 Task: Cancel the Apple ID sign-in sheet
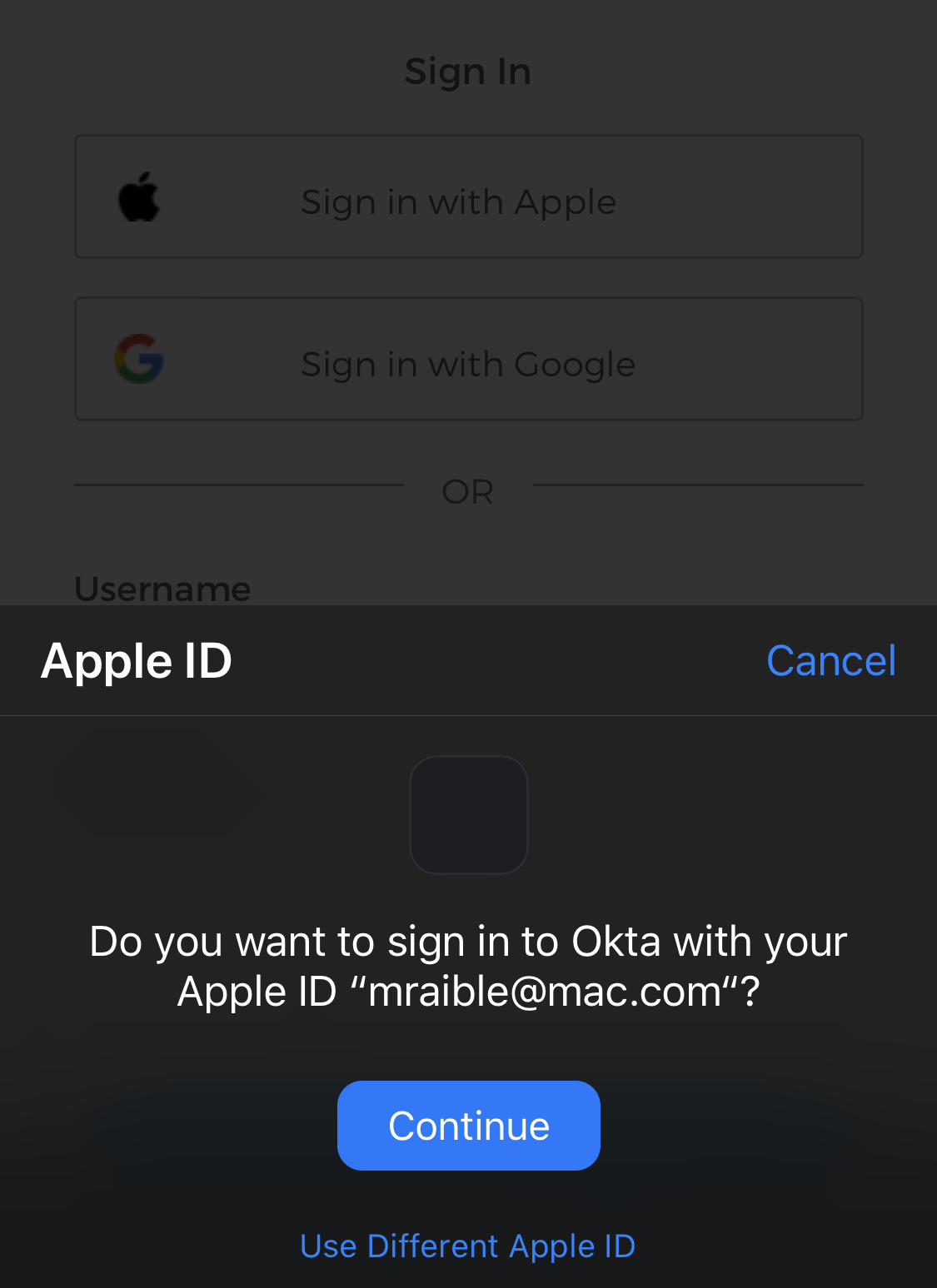(x=830, y=661)
